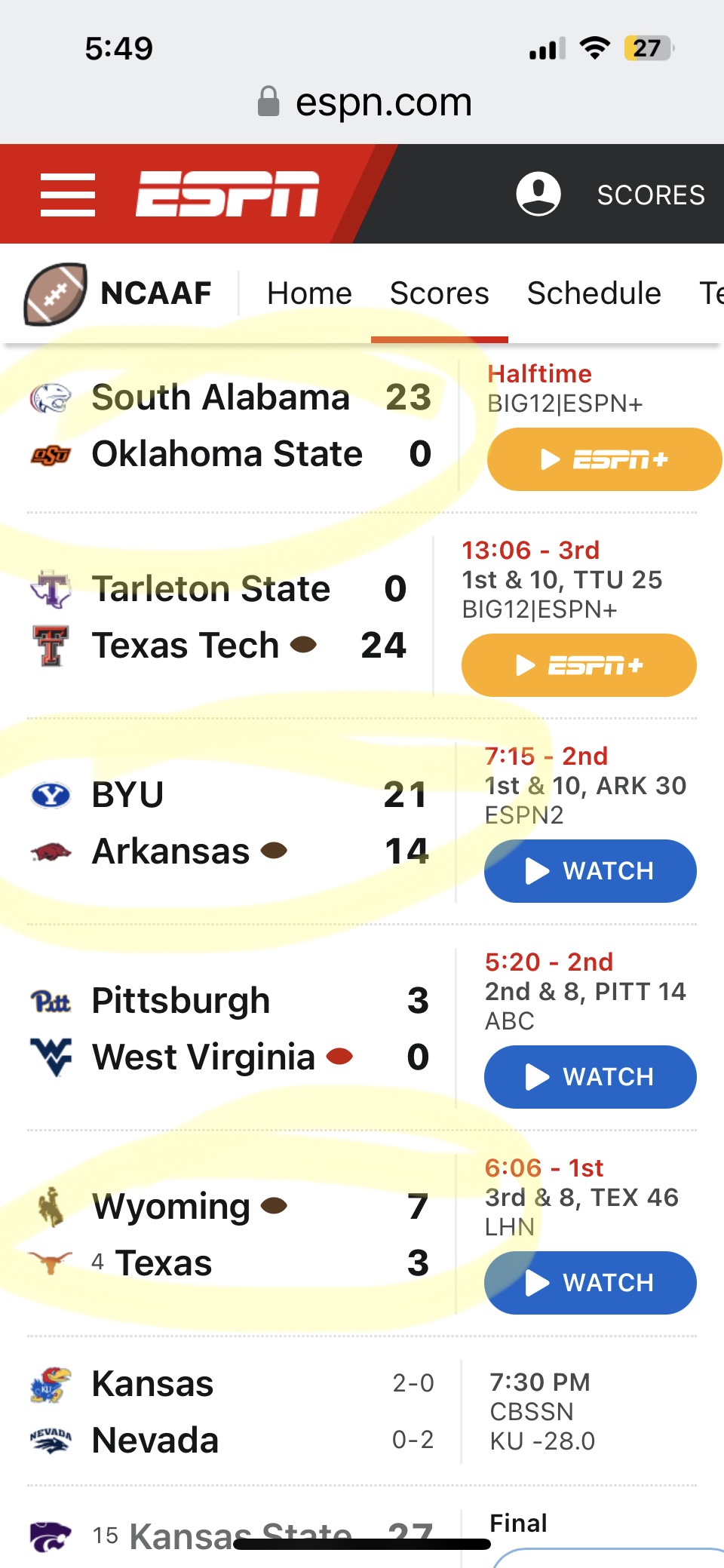Screen dimensions: 724x1568
Task: Open the Texas Tech team link
Action: [186, 645]
